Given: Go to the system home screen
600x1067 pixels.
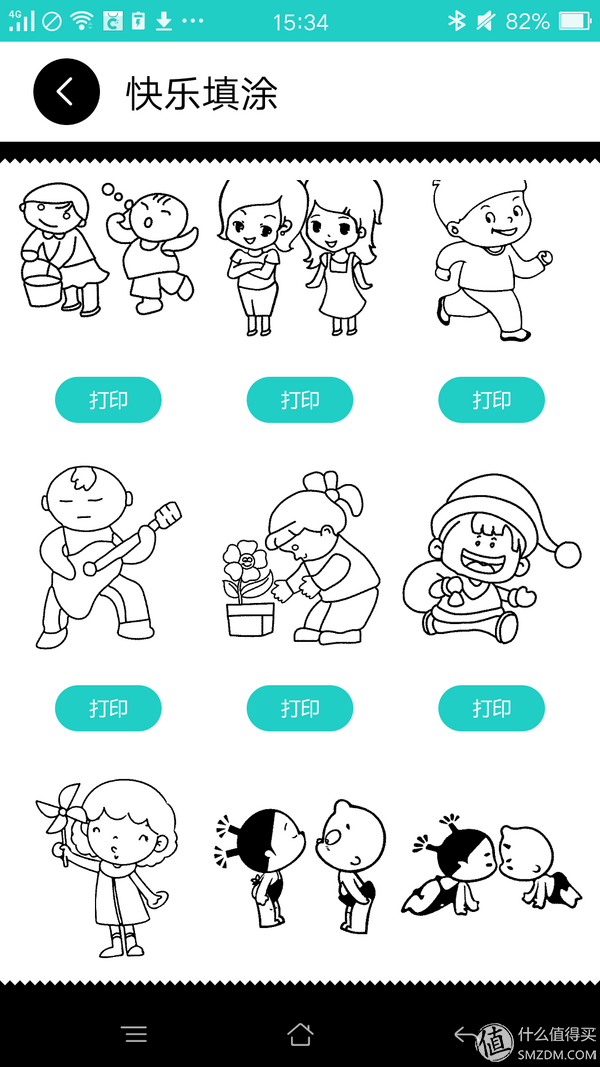Looking at the screenshot, I should [300, 1034].
